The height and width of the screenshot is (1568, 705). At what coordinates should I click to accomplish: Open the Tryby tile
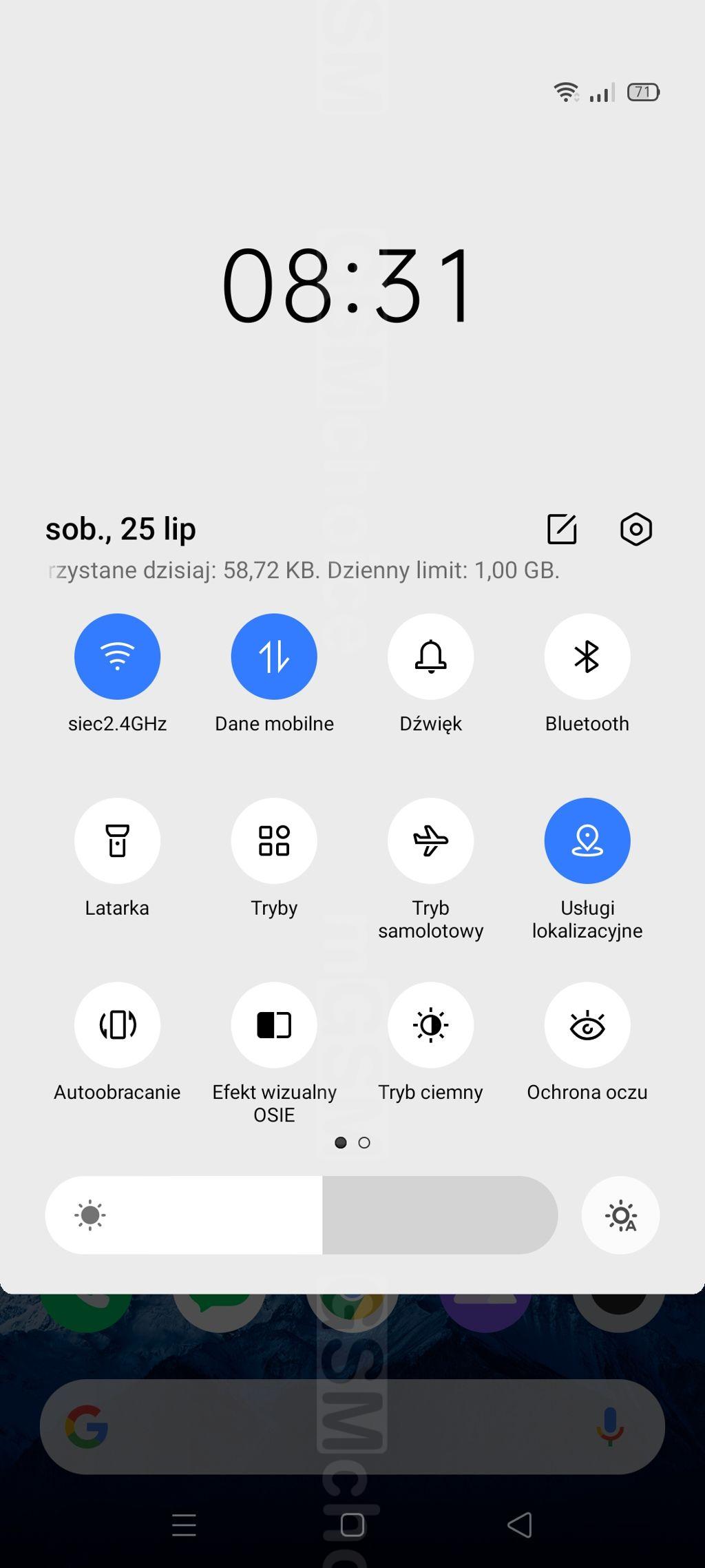274,840
